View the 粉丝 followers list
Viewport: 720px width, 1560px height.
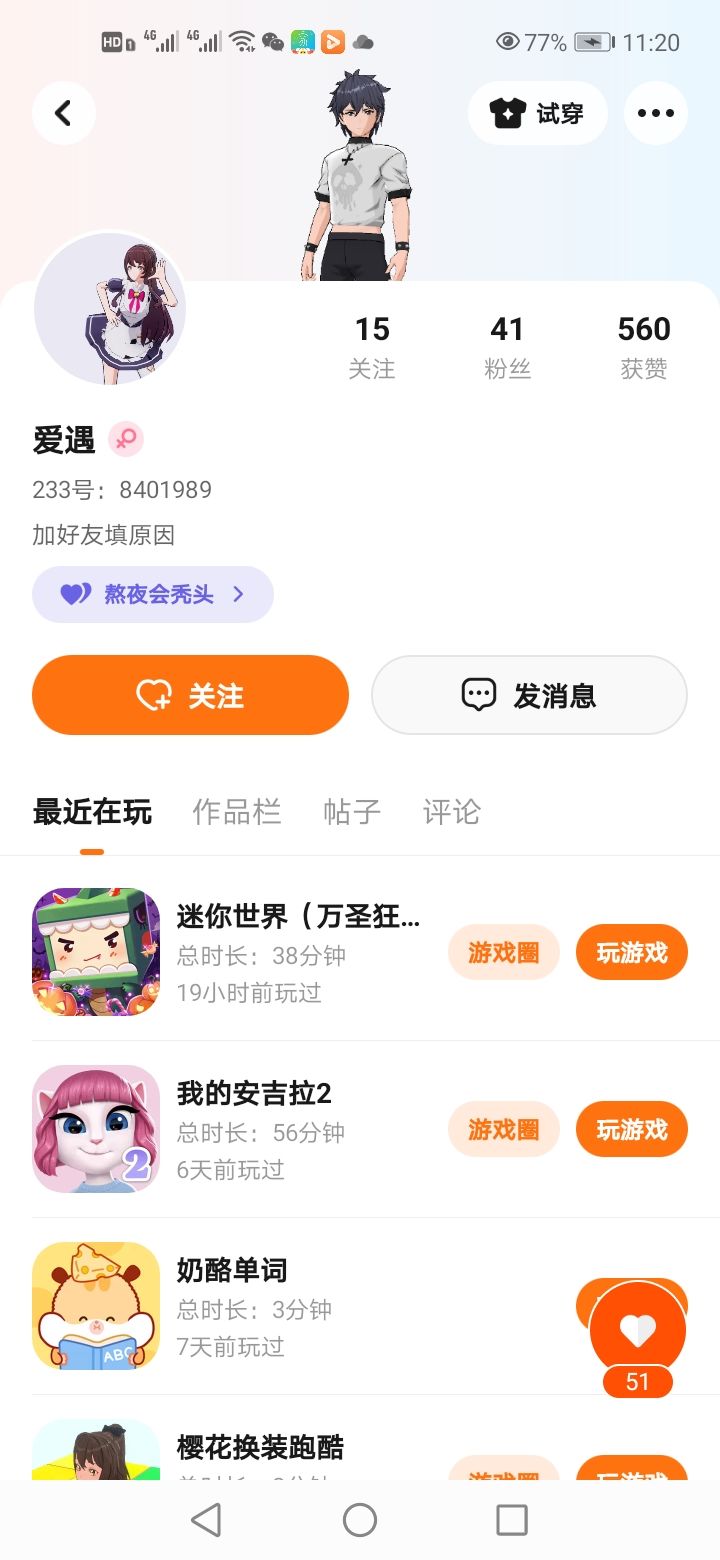[x=507, y=346]
